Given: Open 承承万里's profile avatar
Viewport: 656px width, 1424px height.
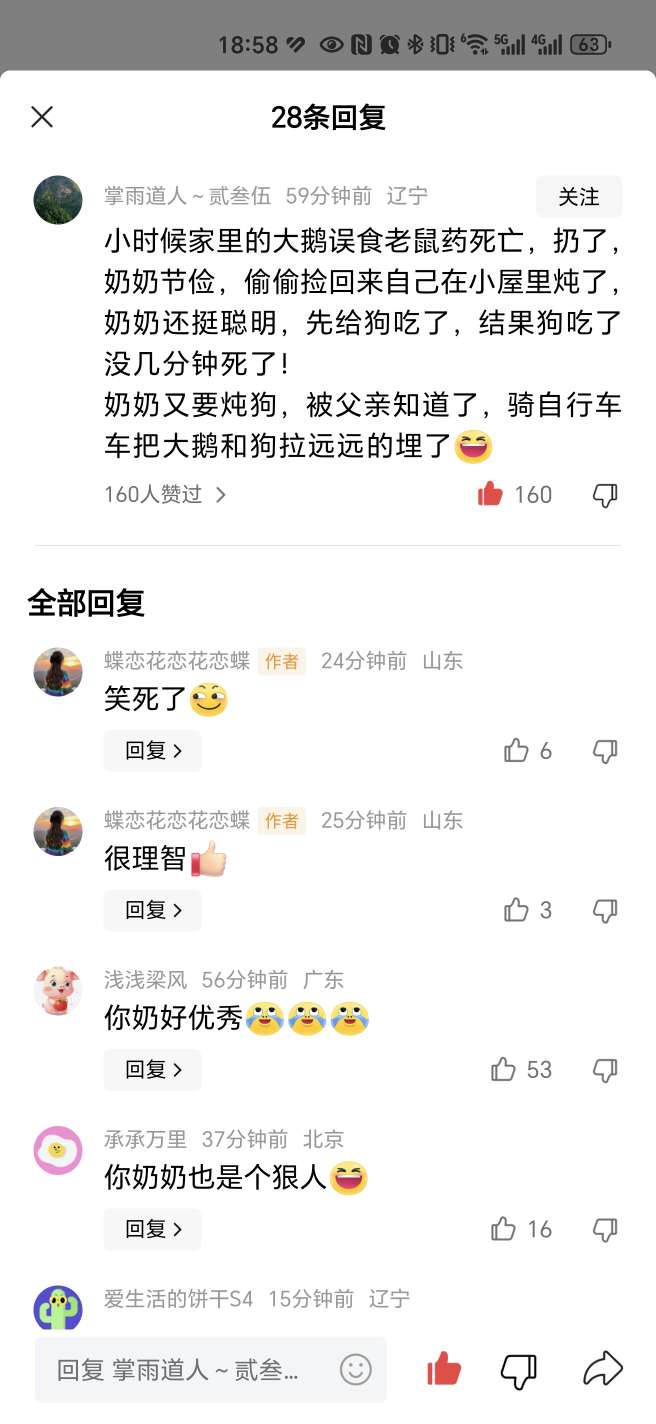Looking at the screenshot, I should pyautogui.click(x=58, y=1150).
